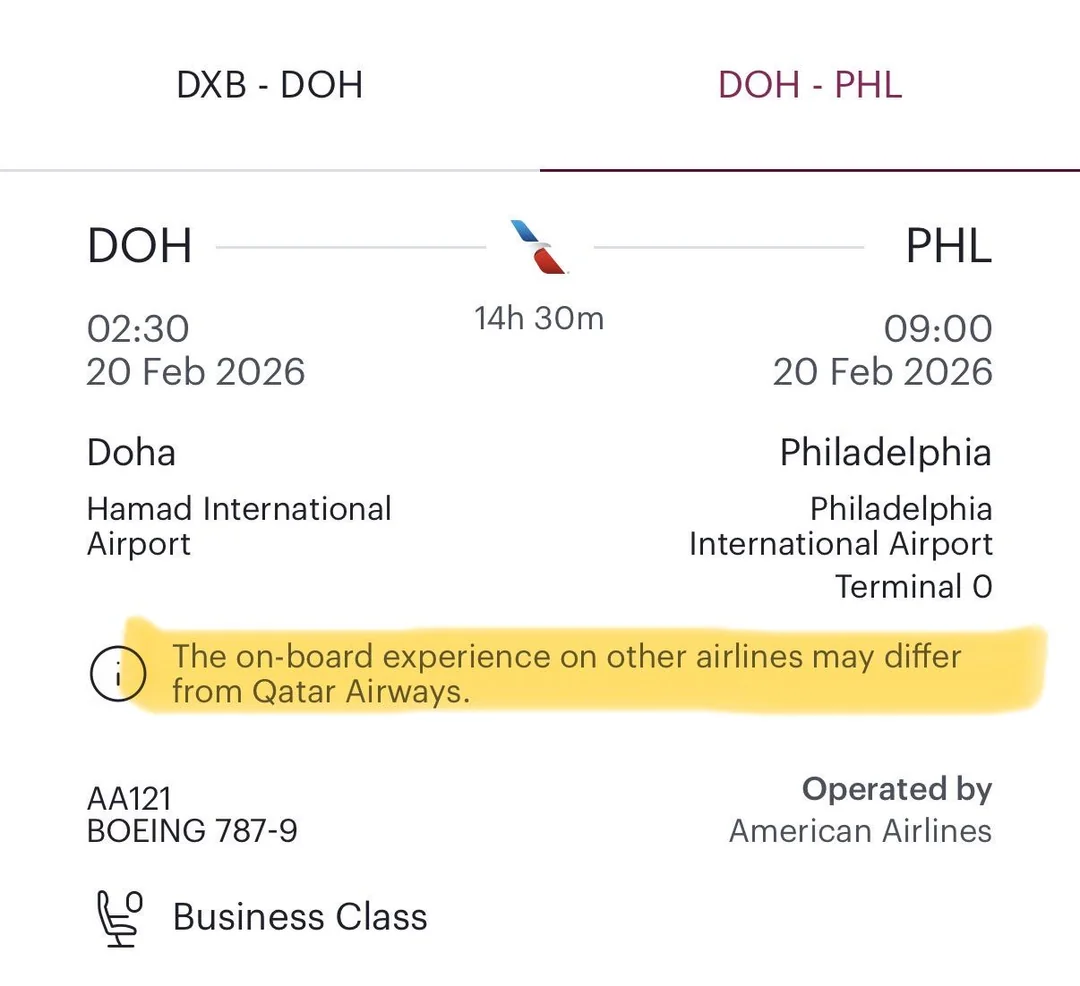Viewport: 1080px width, 986px height.
Task: Select the DOH - PHL flight tab
Action: [x=809, y=85]
